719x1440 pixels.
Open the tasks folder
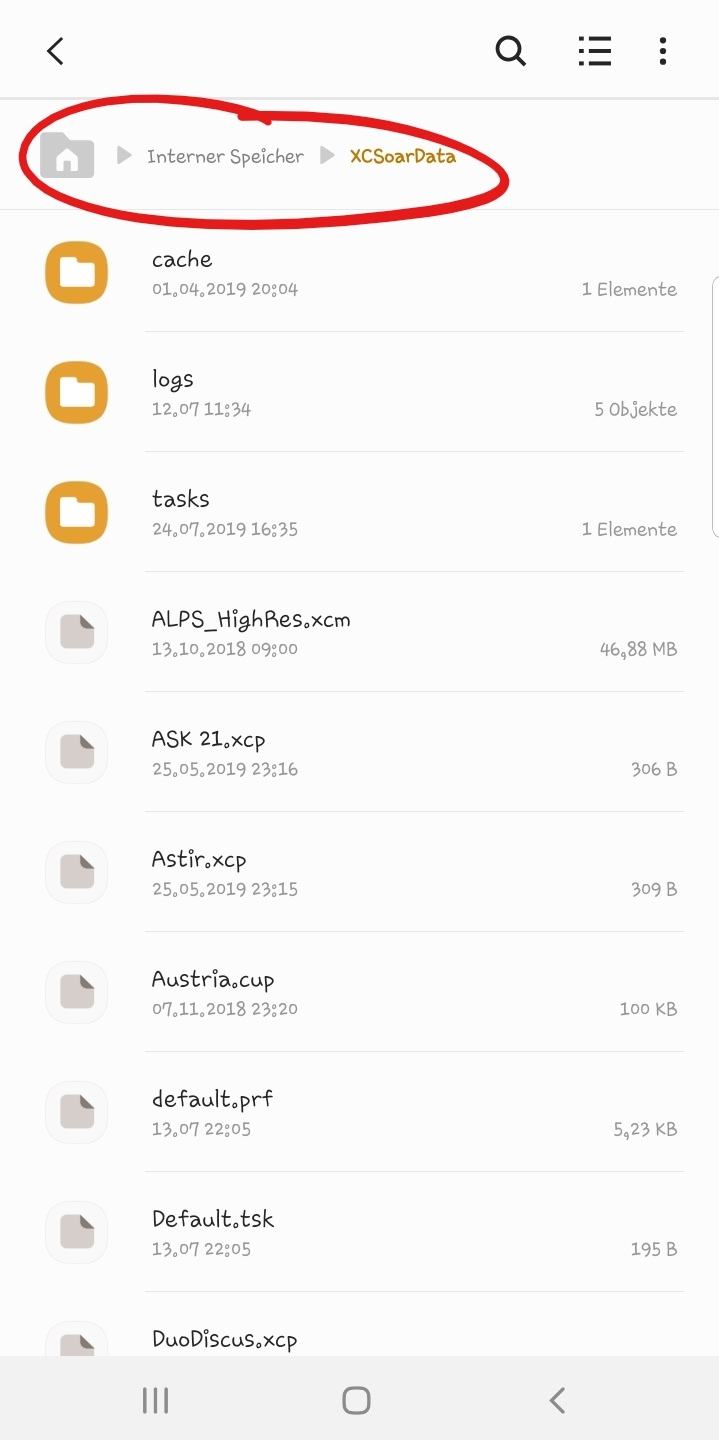coord(360,512)
